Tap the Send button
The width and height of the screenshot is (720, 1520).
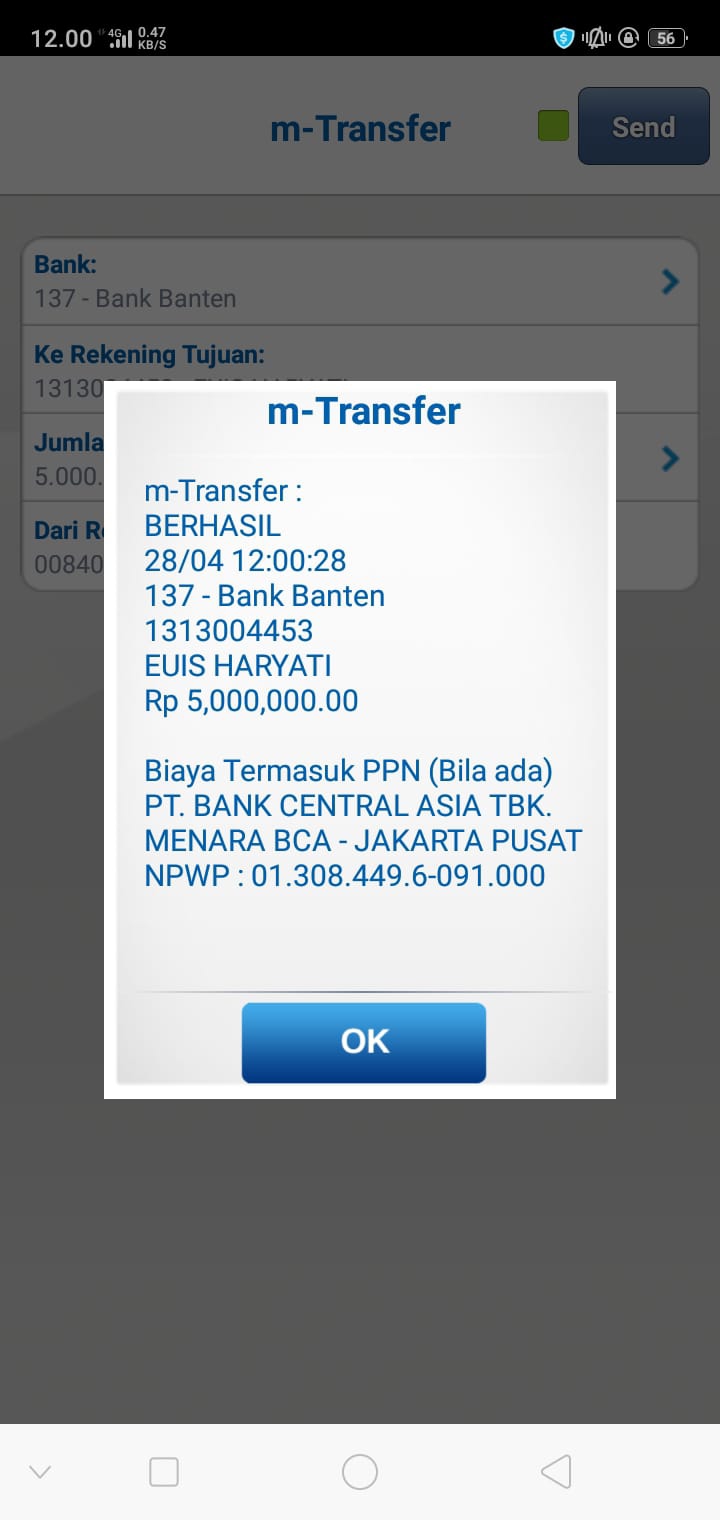click(643, 127)
